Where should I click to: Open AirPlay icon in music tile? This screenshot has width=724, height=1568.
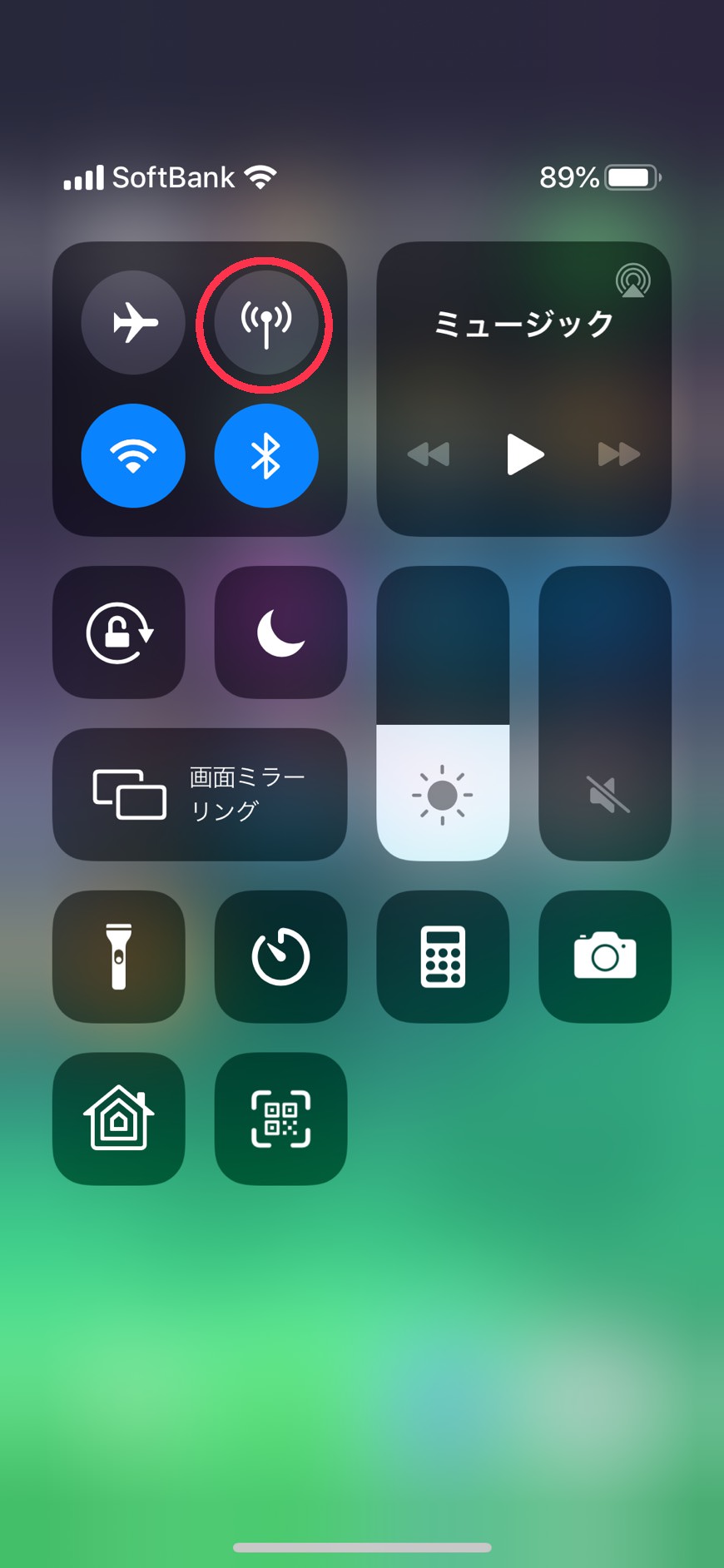(x=632, y=281)
